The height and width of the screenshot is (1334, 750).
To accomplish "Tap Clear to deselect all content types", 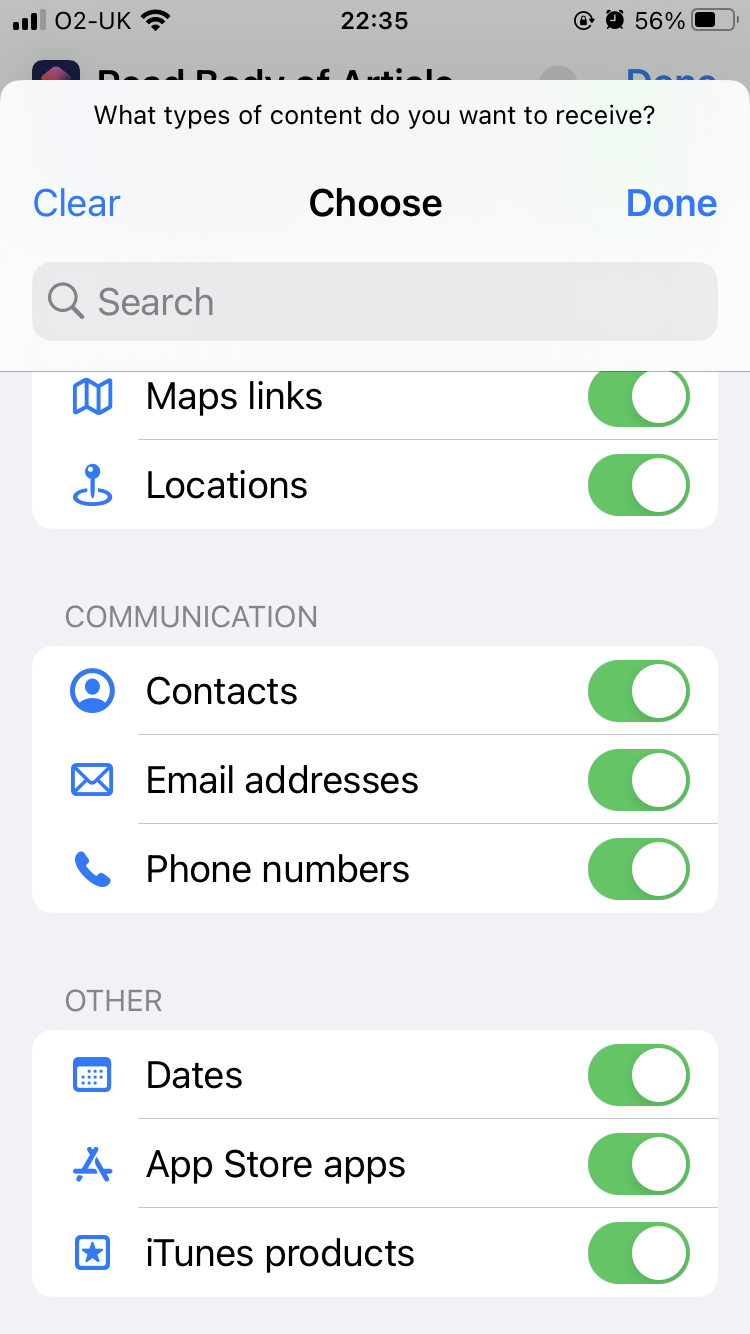I will 76,203.
